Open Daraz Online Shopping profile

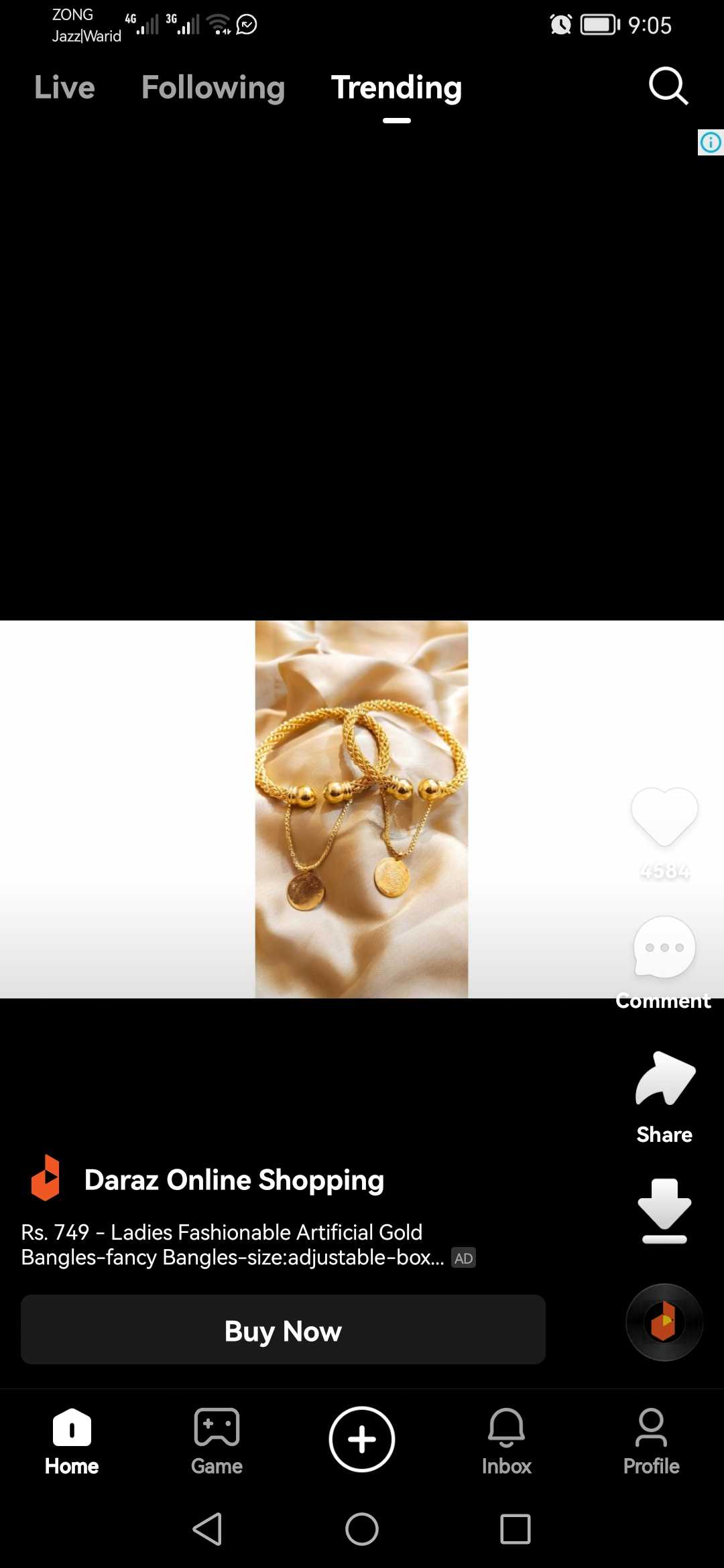pyautogui.click(x=234, y=1180)
